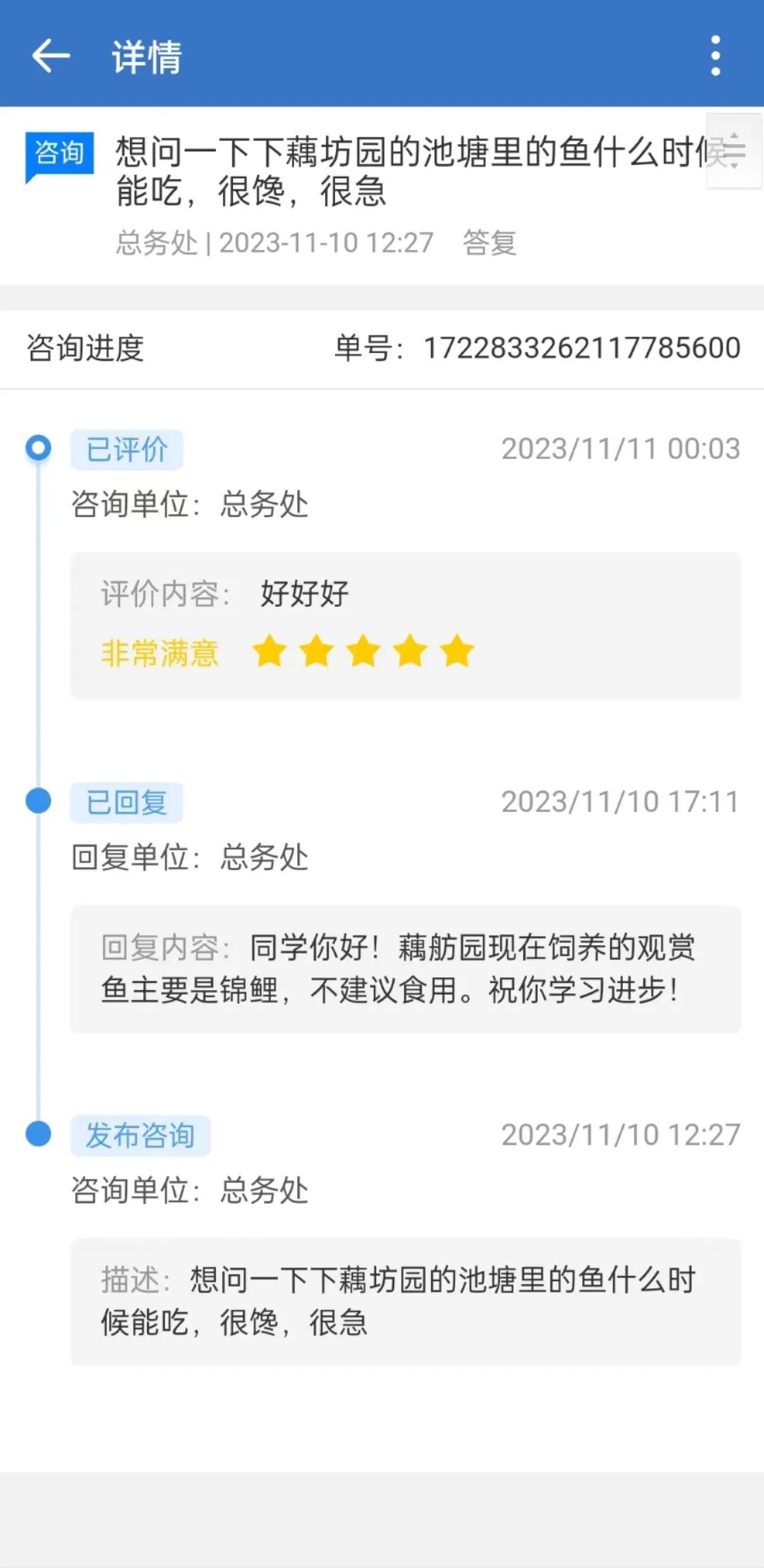
Task: Open the three-dot overflow menu
Action: point(715,56)
